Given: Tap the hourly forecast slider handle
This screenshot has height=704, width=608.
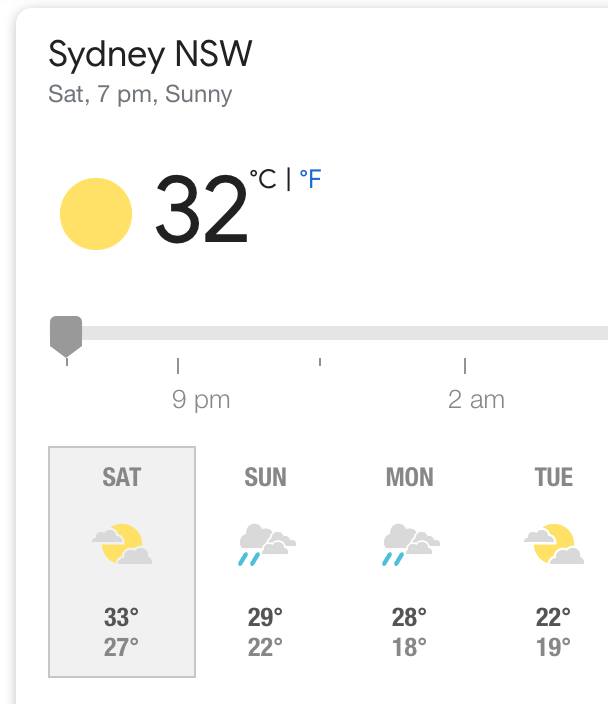Looking at the screenshot, I should pos(66,334).
